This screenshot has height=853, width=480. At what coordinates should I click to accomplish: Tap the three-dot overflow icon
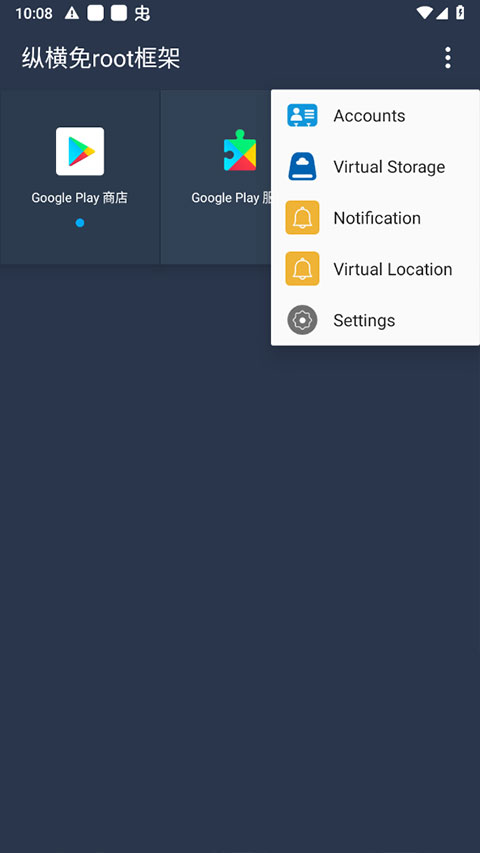click(x=447, y=58)
